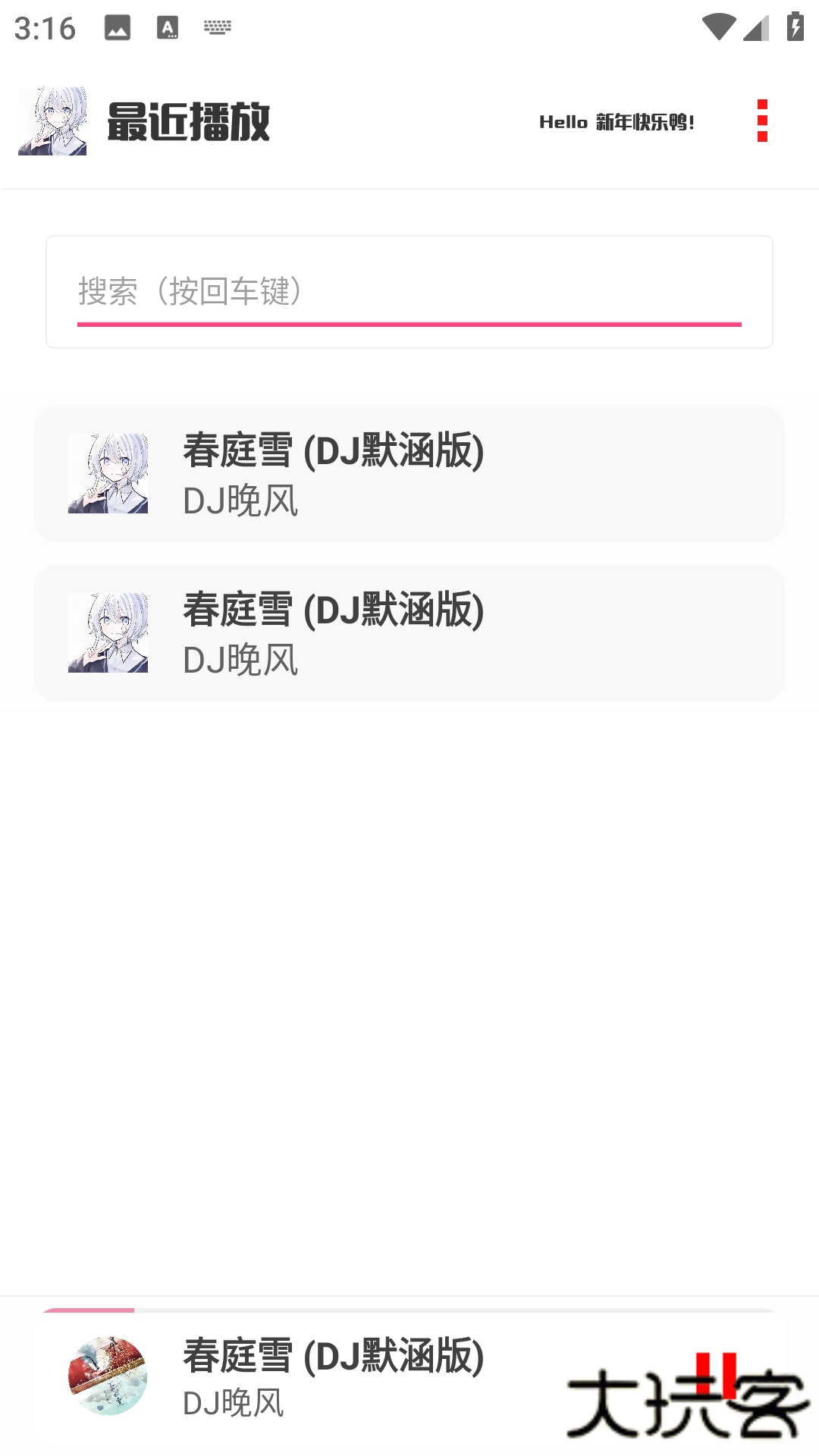Click the Hello 新年快乐鸭 greeting text
Viewport: 819px width, 1456px height.
point(617,121)
